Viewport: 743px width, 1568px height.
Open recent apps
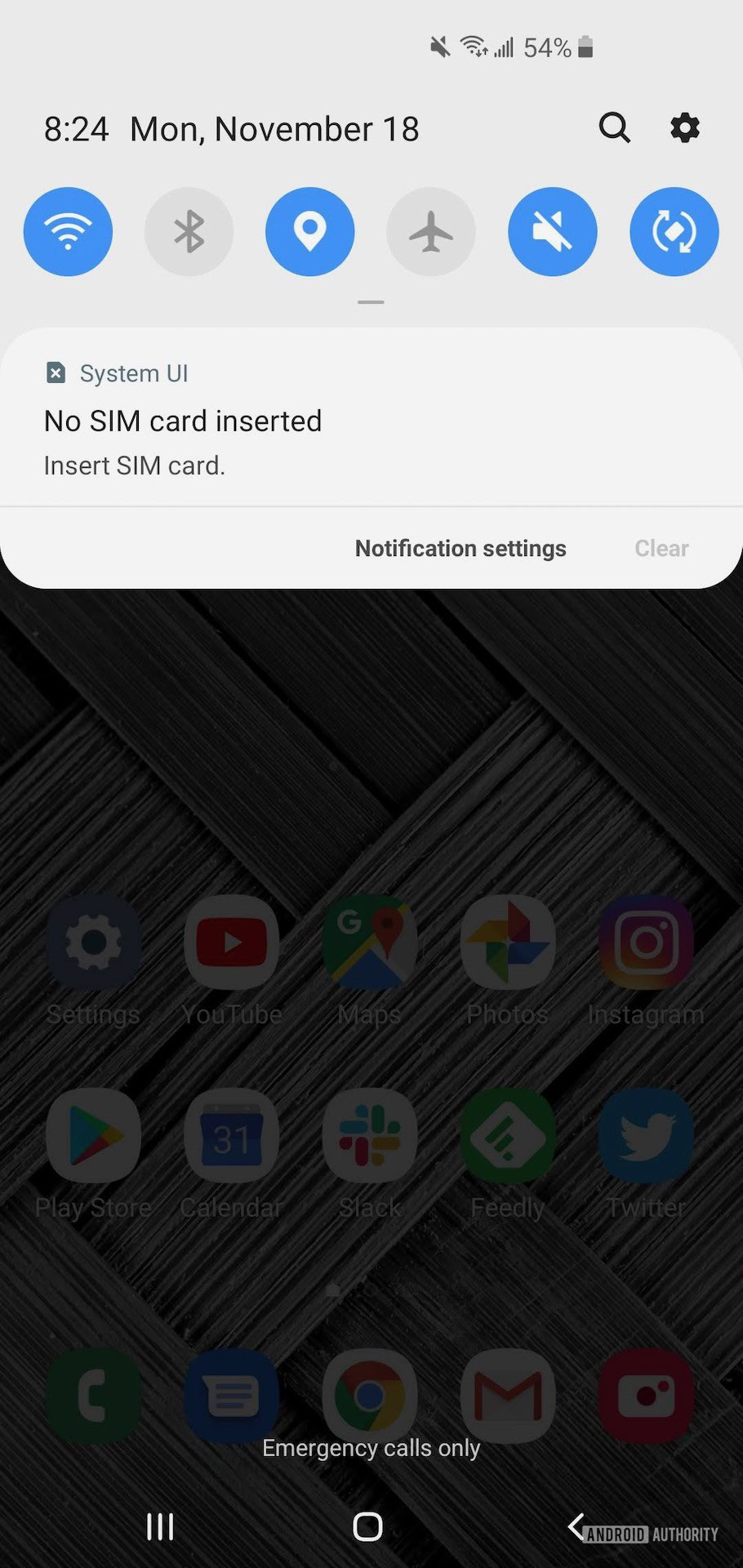click(x=160, y=1526)
